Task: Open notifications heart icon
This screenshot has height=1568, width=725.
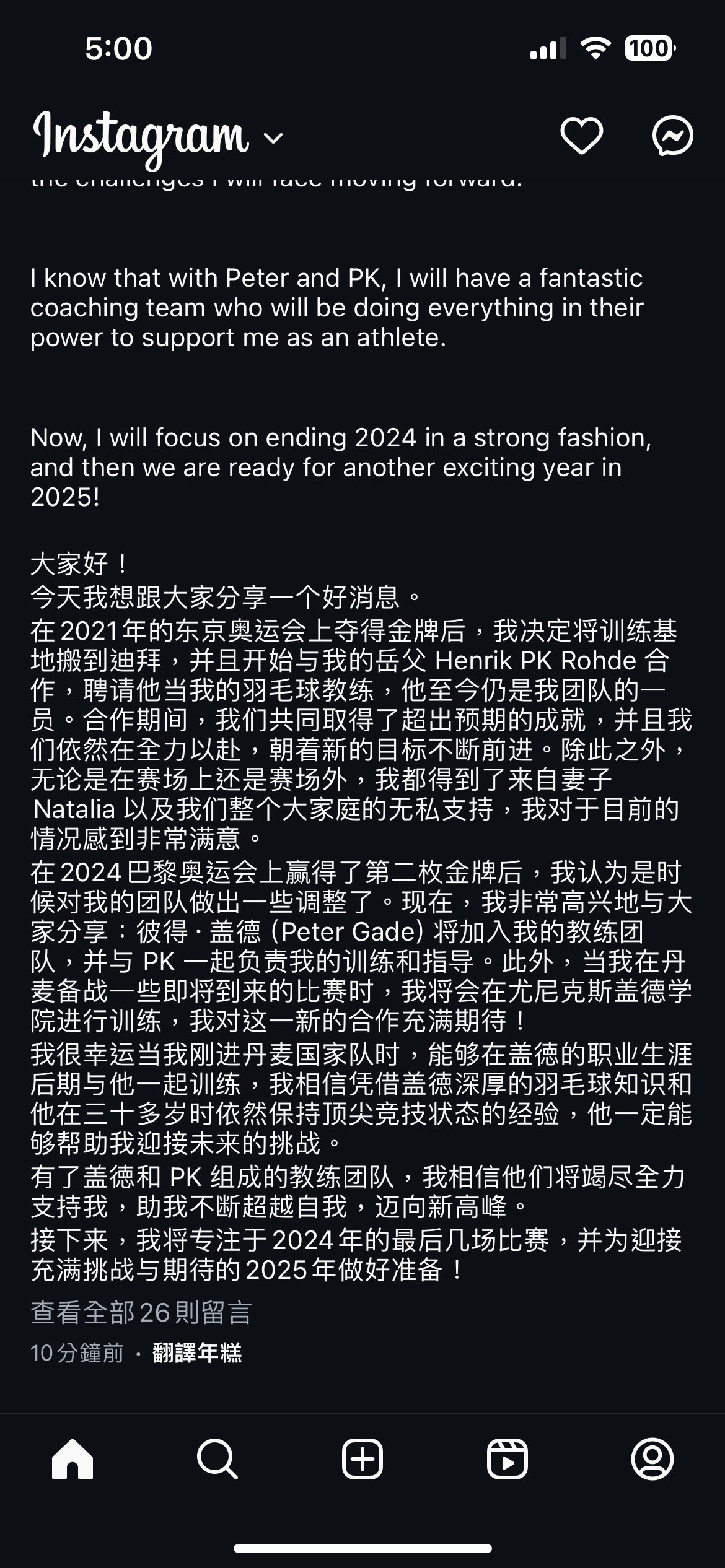Action: pyautogui.click(x=581, y=136)
